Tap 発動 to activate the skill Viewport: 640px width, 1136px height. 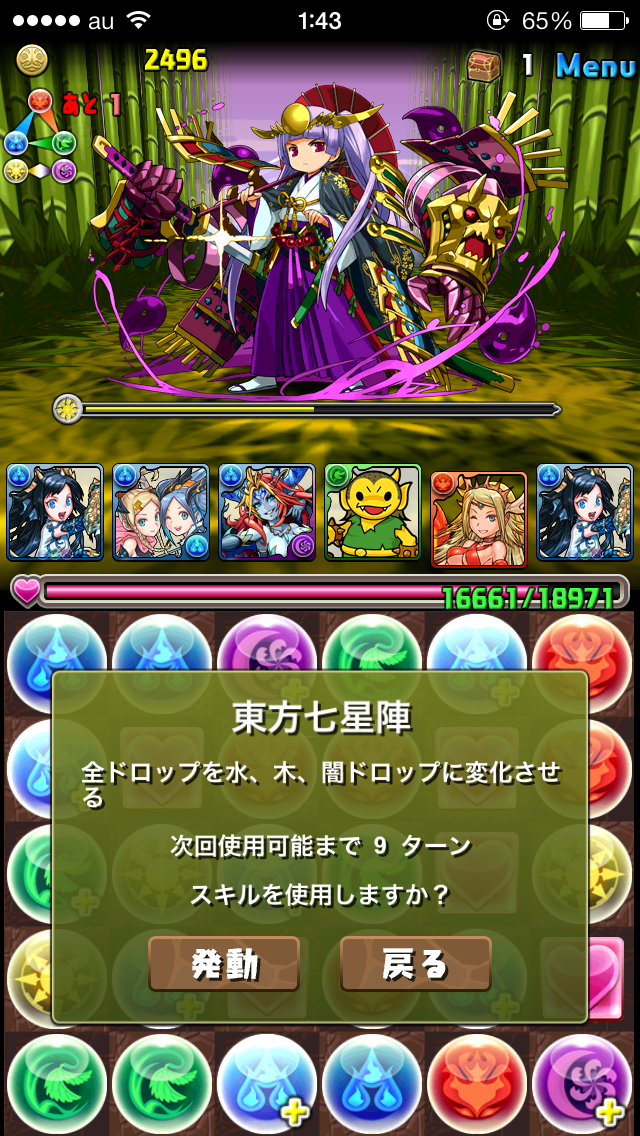pos(224,964)
